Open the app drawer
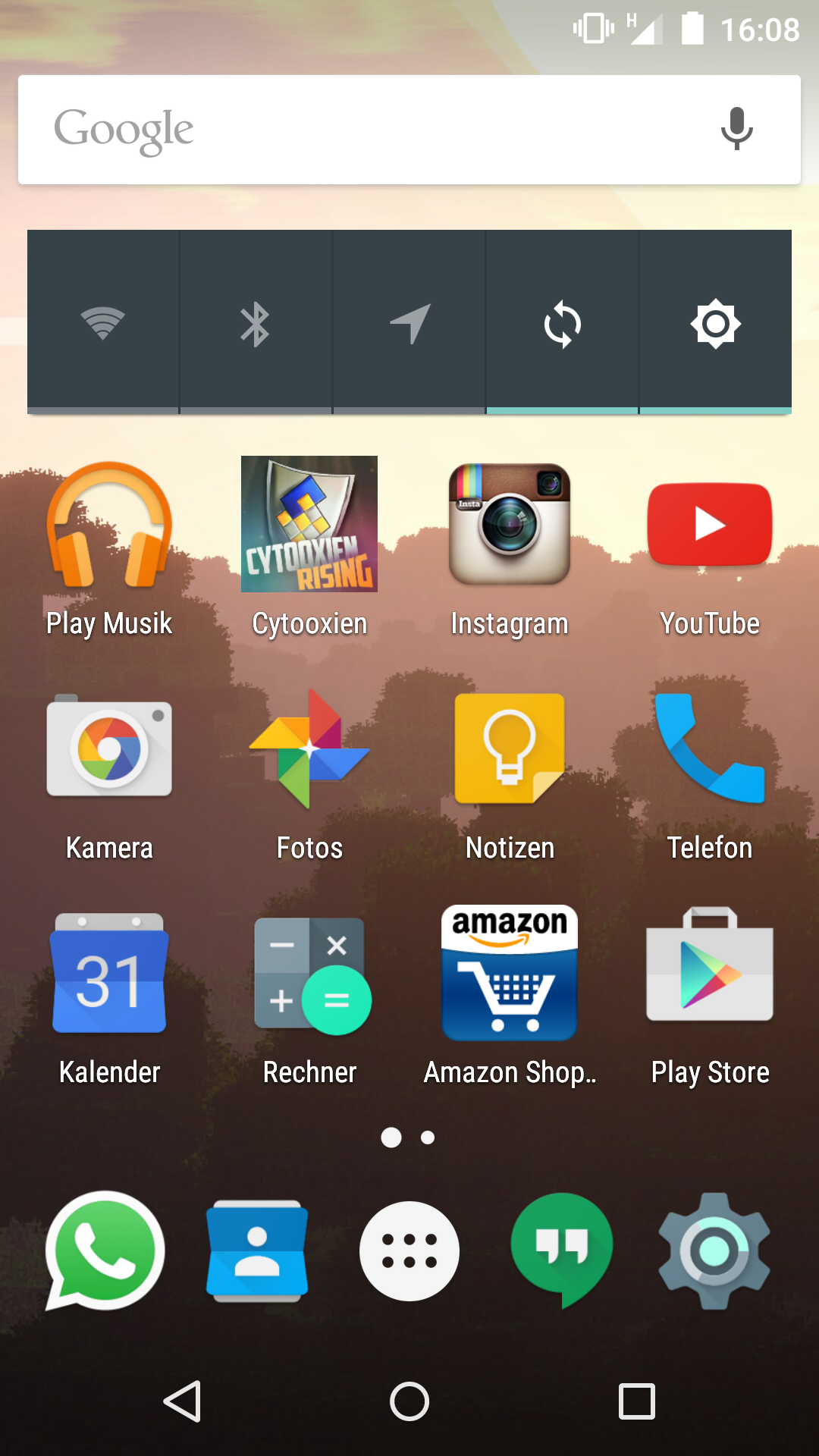The width and height of the screenshot is (819, 1456). [x=409, y=1250]
